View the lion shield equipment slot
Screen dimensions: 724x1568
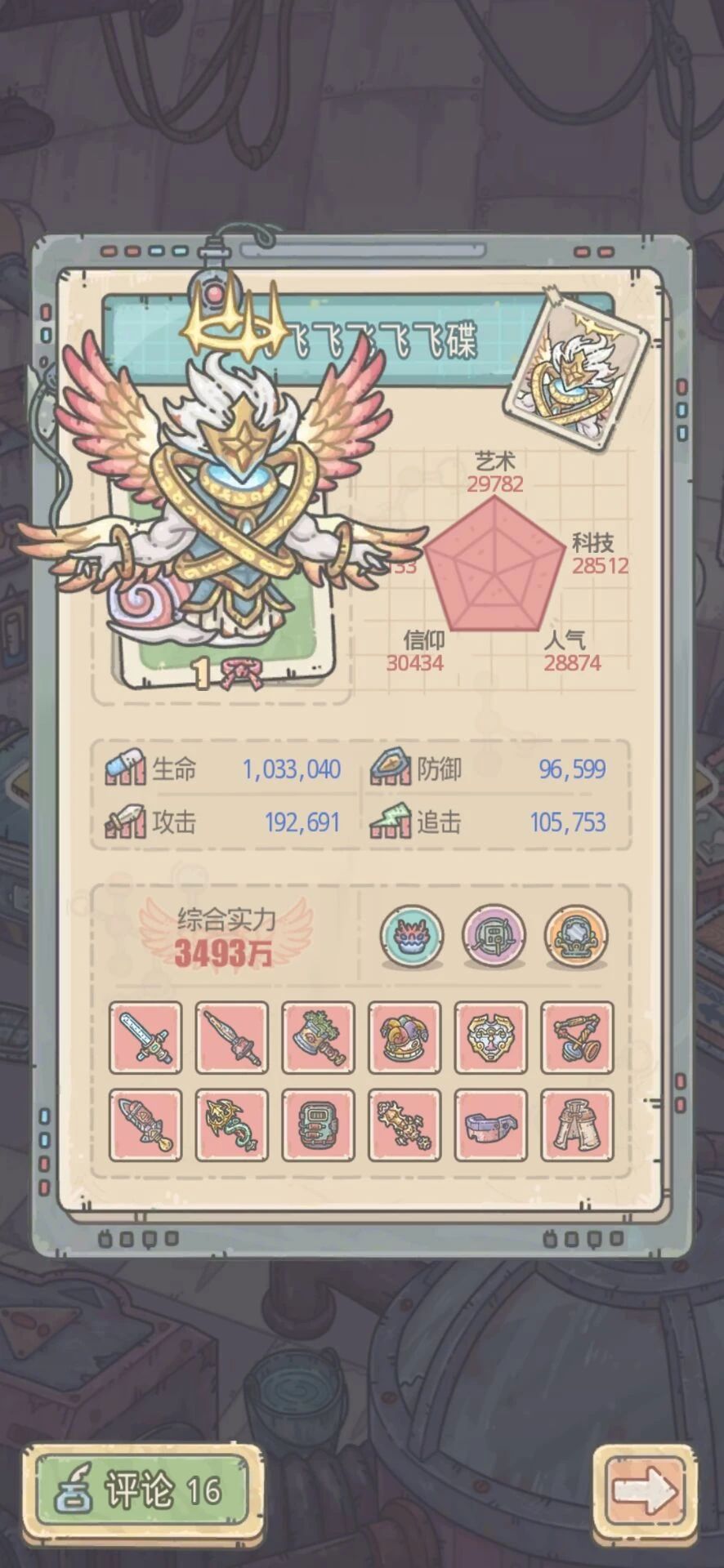[x=491, y=1037]
